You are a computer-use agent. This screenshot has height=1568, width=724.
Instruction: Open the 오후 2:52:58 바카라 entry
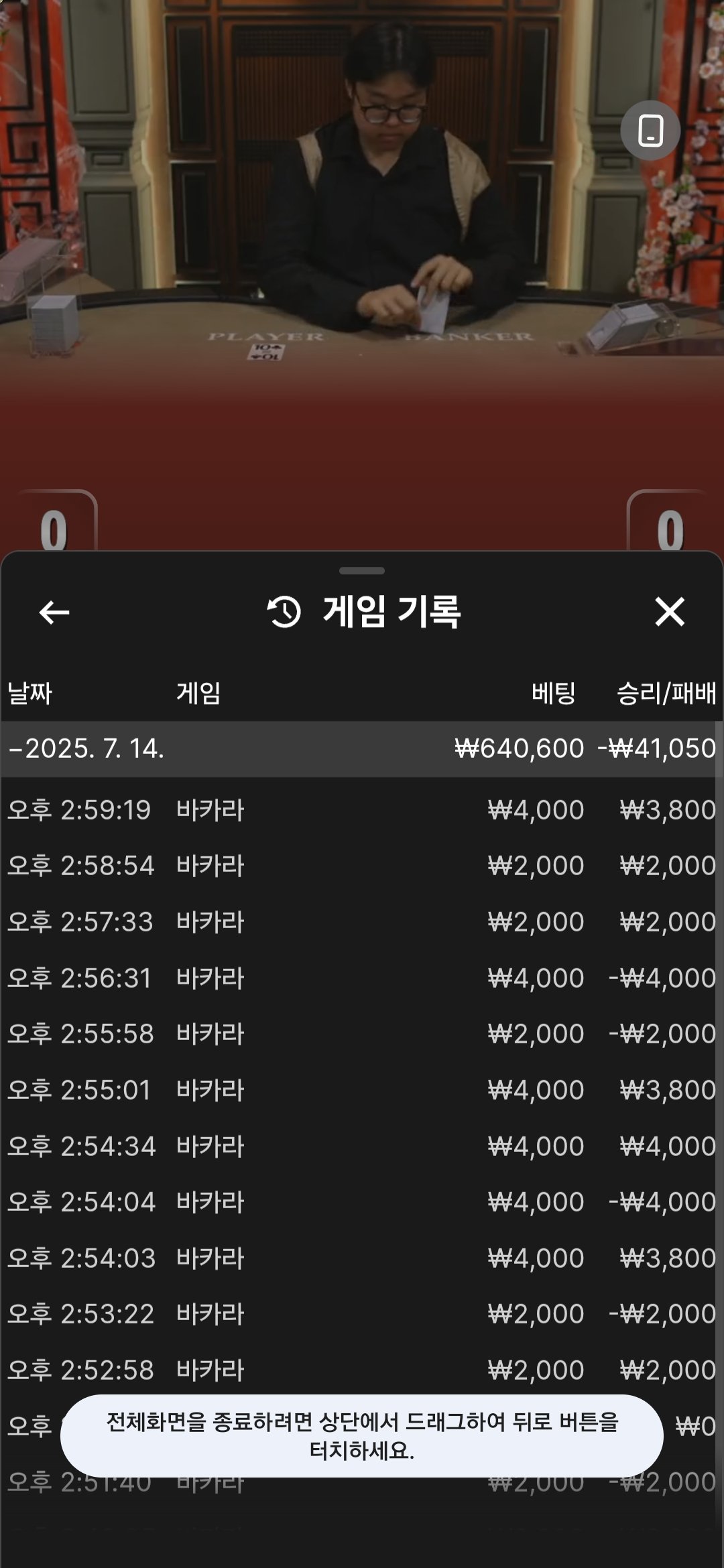click(x=362, y=1370)
